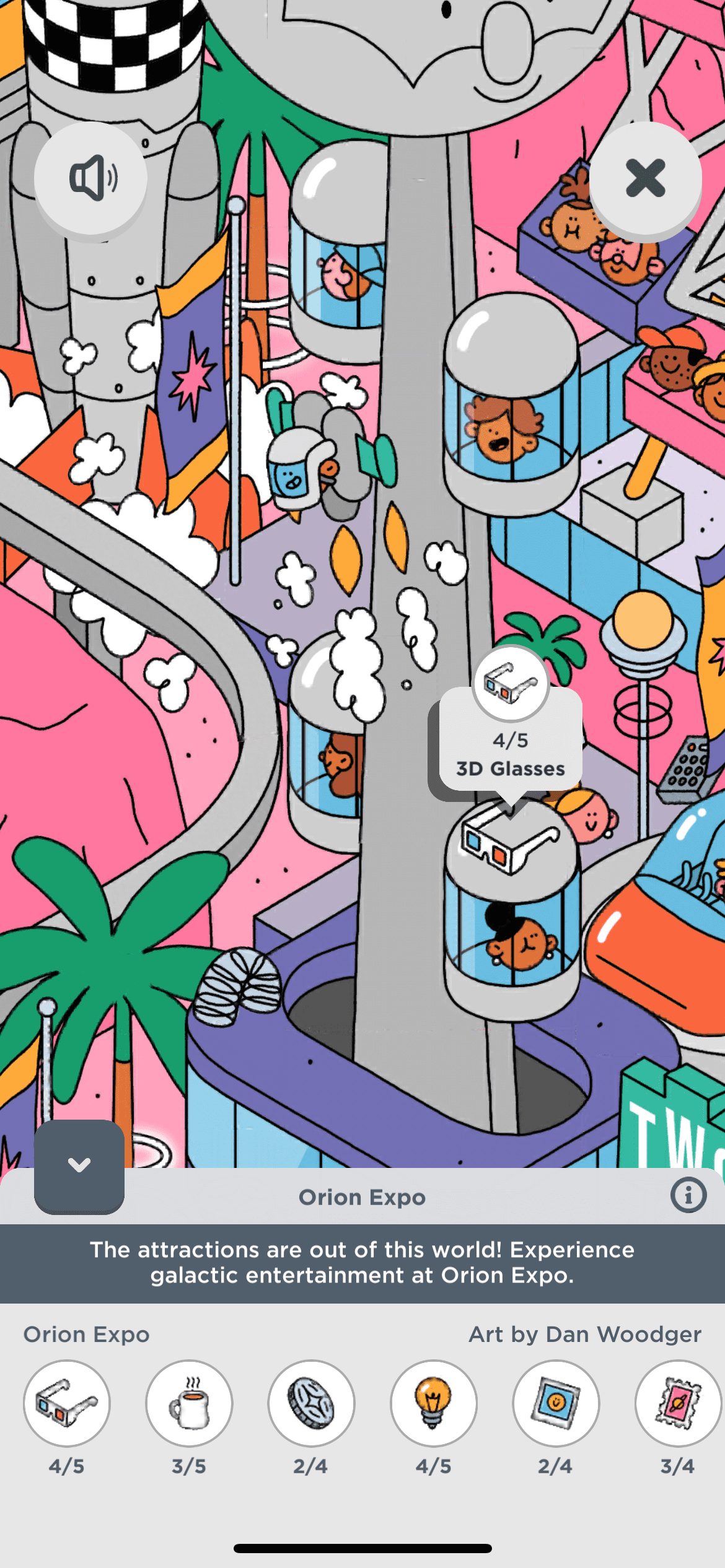
Task: Close the Orion Expo scene
Action: coord(645,178)
